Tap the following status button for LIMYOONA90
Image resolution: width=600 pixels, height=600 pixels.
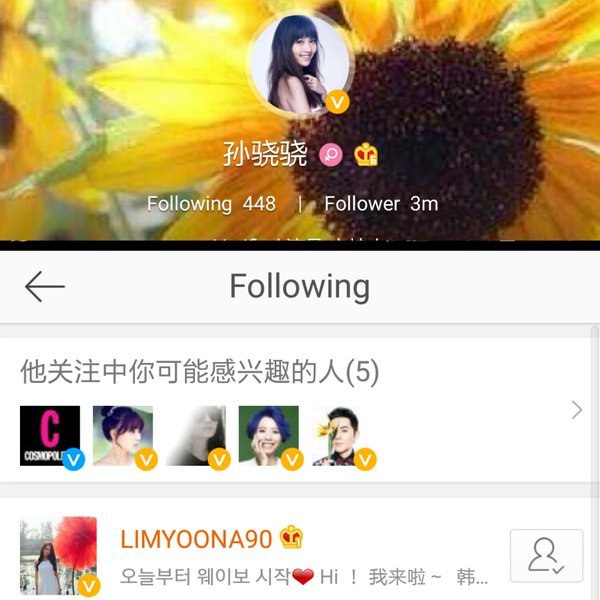[x=546, y=555]
